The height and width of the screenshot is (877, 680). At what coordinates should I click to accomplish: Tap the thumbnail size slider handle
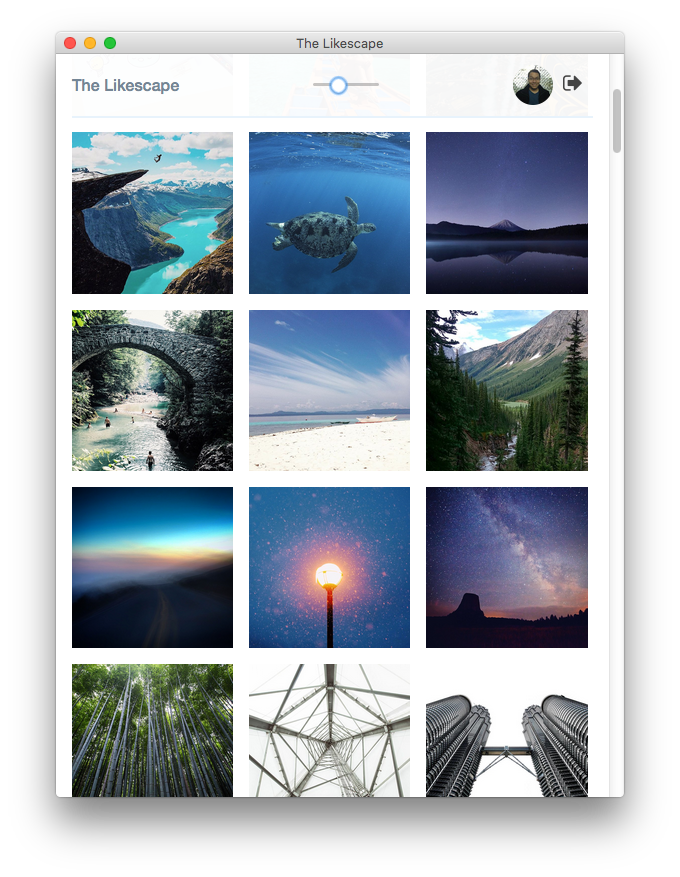click(x=338, y=85)
